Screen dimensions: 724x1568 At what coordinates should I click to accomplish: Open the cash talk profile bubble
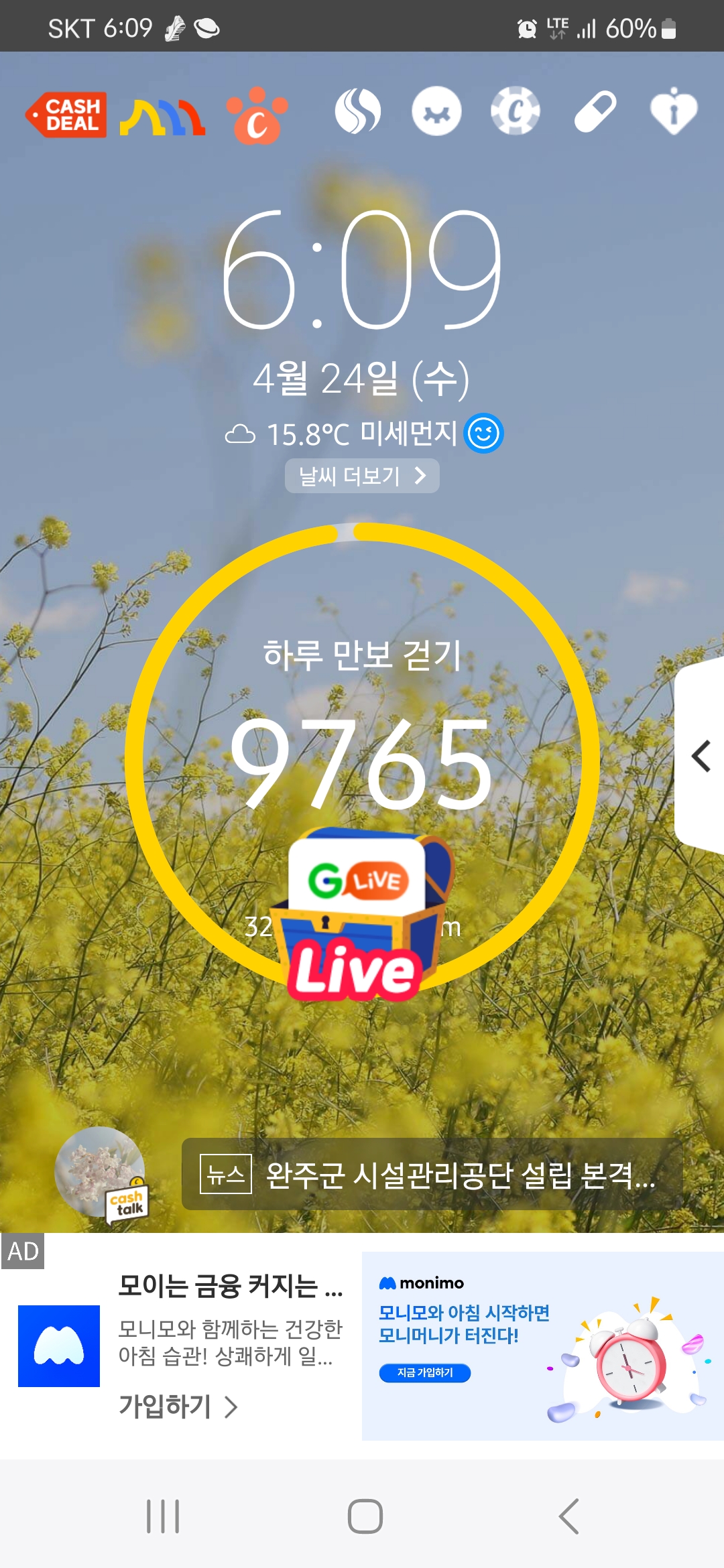click(101, 1174)
